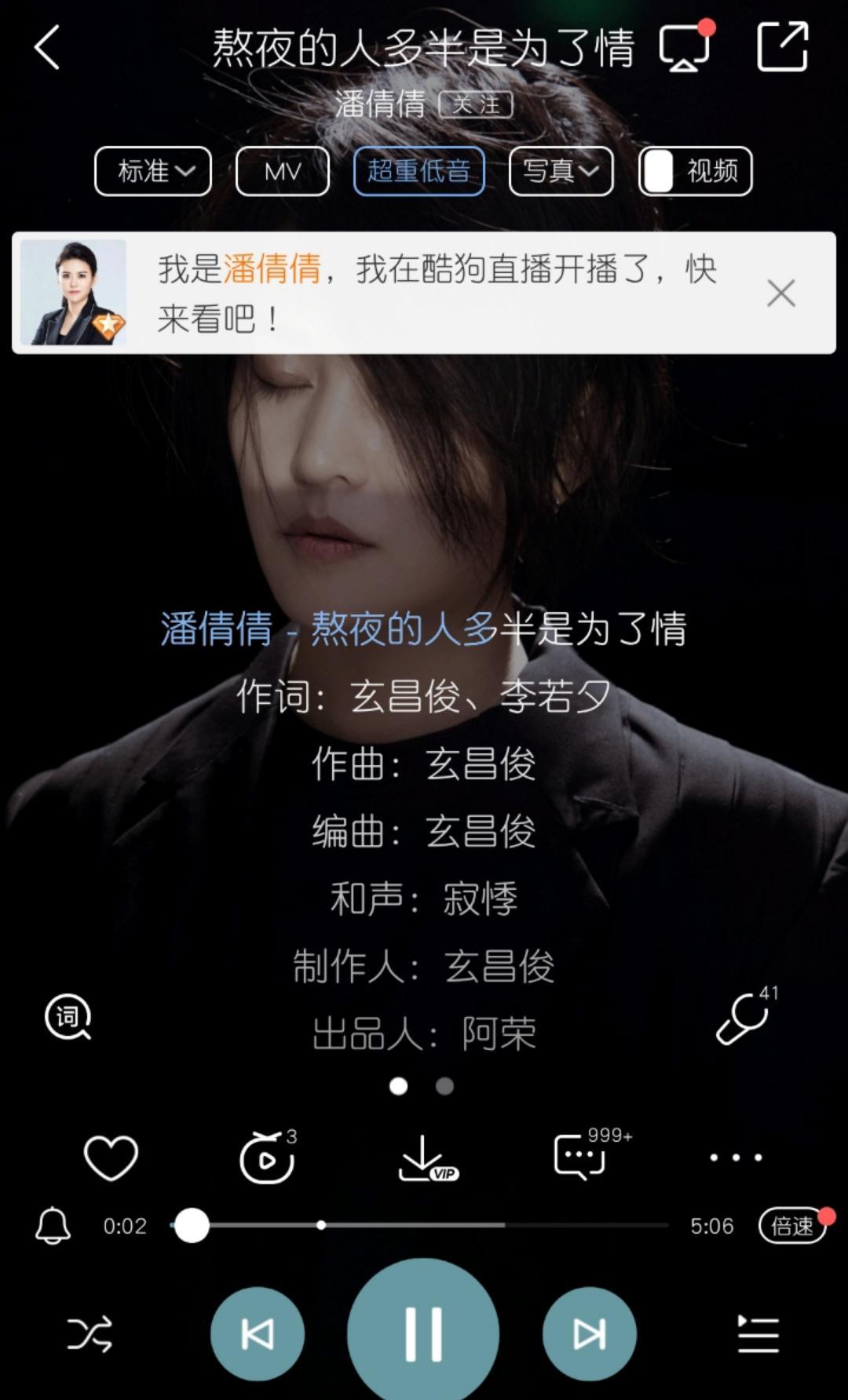Screen dimensions: 848x1400
Task: Open the MV for this song
Action: click(283, 171)
